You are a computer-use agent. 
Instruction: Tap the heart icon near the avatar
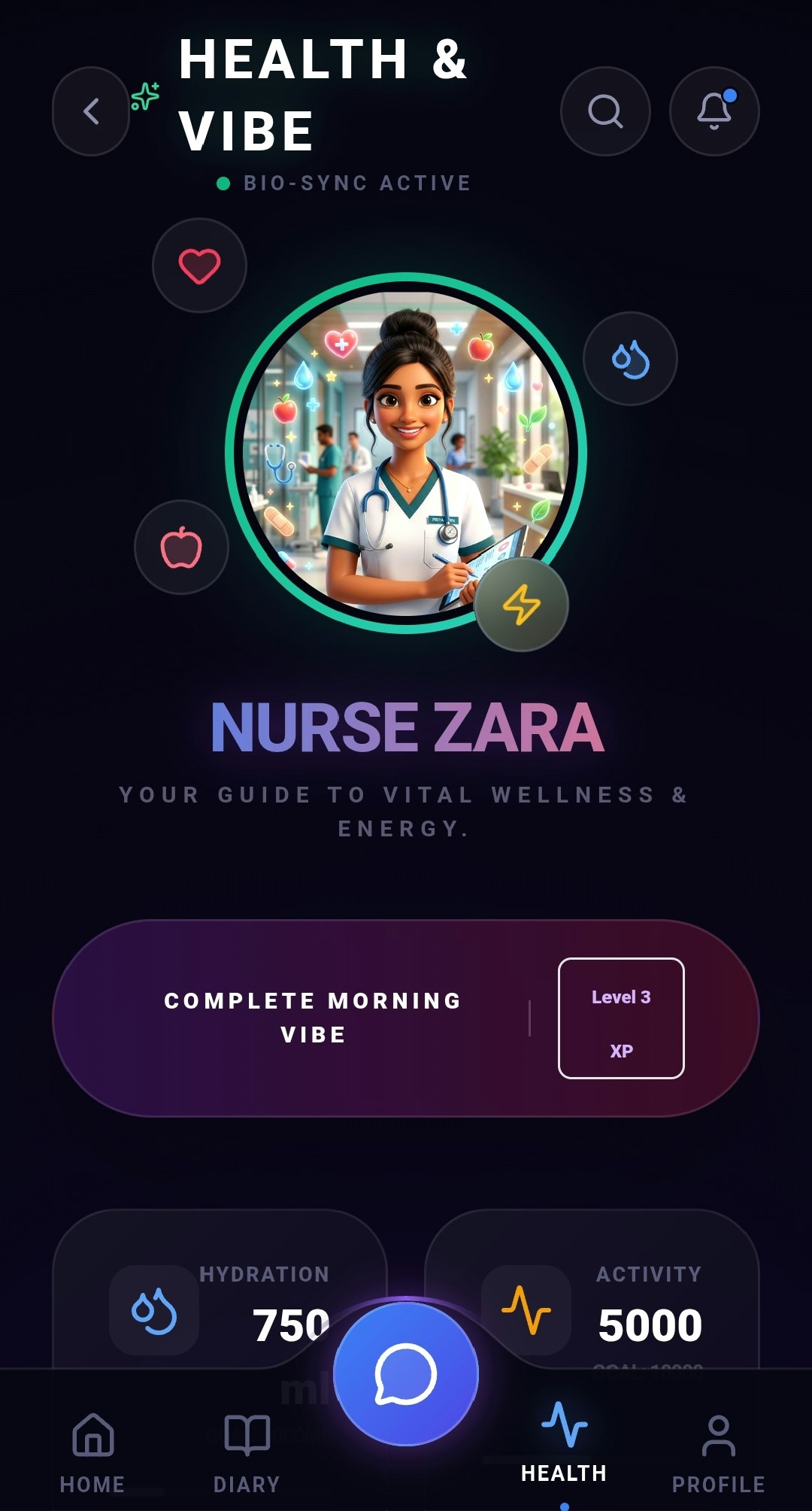tap(199, 265)
